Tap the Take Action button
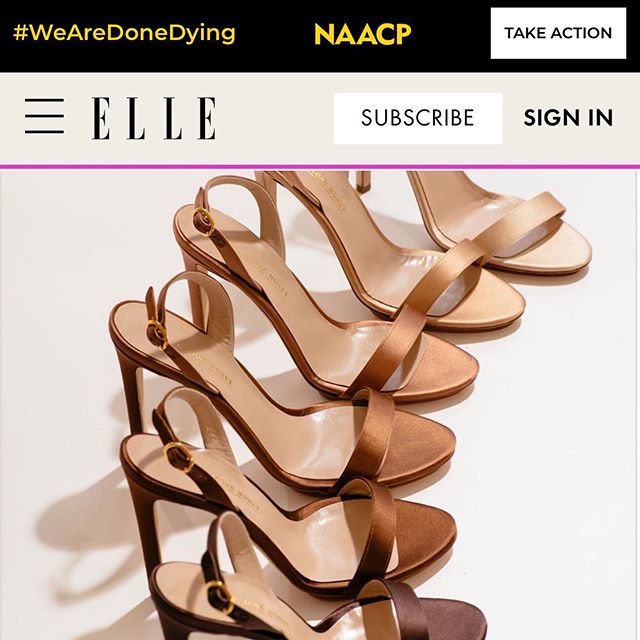Image resolution: width=640 pixels, height=640 pixels. tap(557, 33)
